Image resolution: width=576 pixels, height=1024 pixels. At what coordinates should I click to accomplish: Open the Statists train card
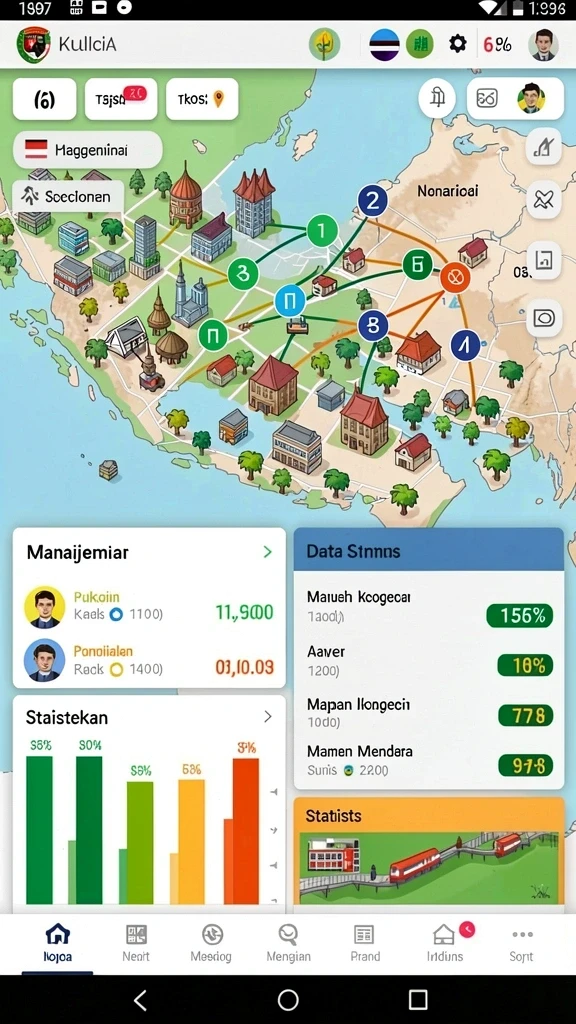coord(429,851)
